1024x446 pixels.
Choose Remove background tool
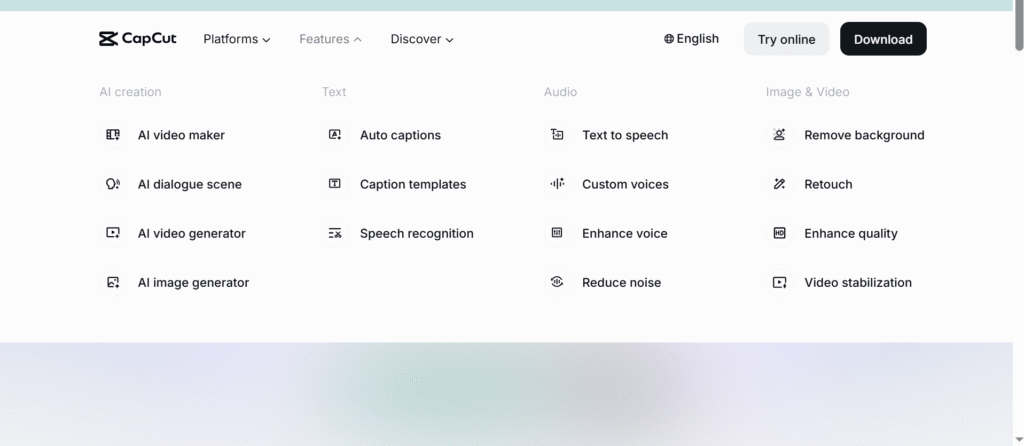point(863,135)
